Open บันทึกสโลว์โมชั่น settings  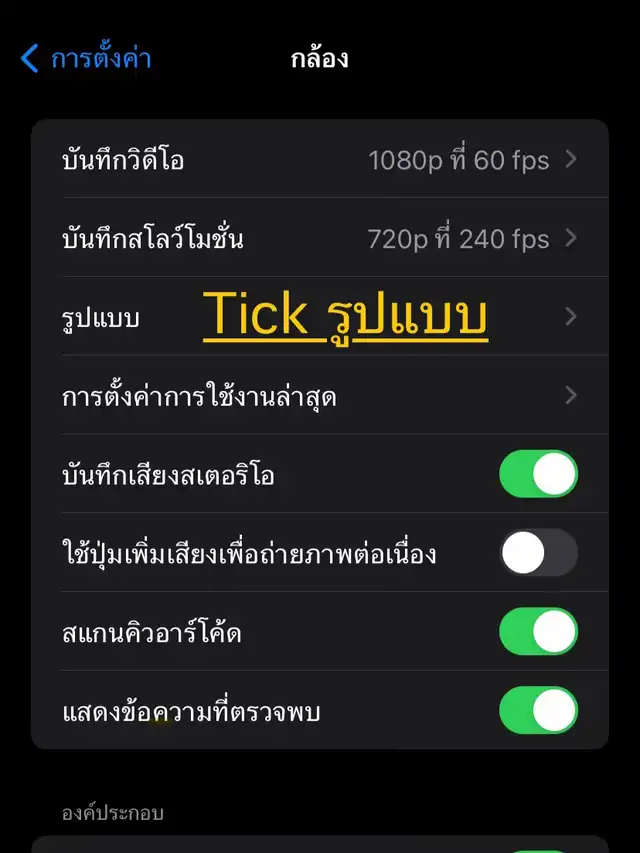pos(320,238)
